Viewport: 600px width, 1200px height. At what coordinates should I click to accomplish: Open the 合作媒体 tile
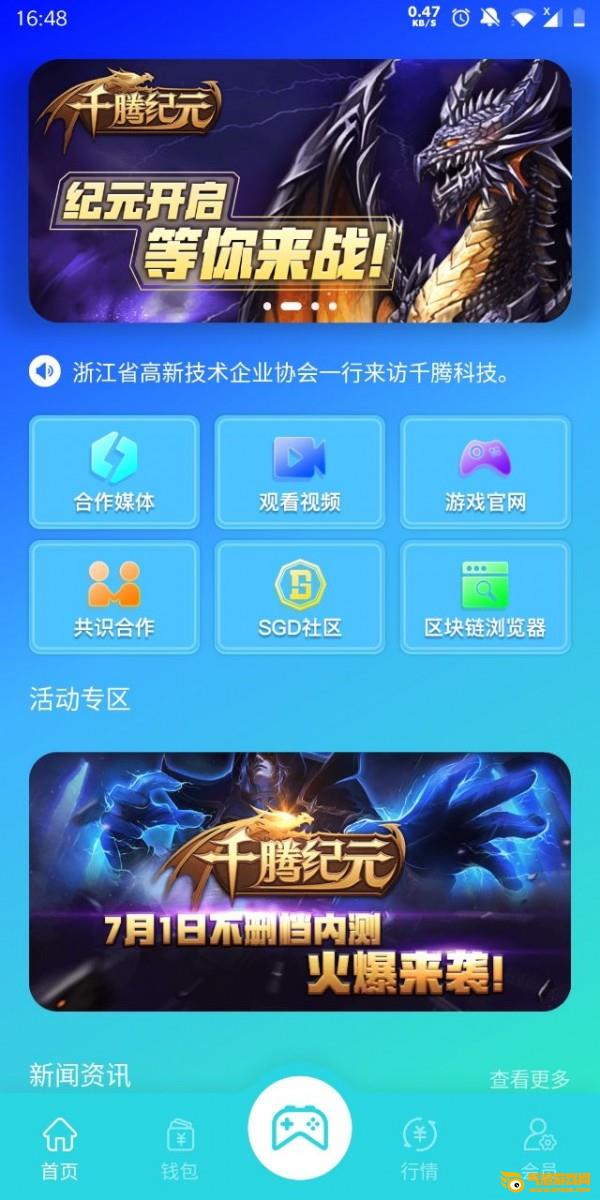[x=114, y=472]
